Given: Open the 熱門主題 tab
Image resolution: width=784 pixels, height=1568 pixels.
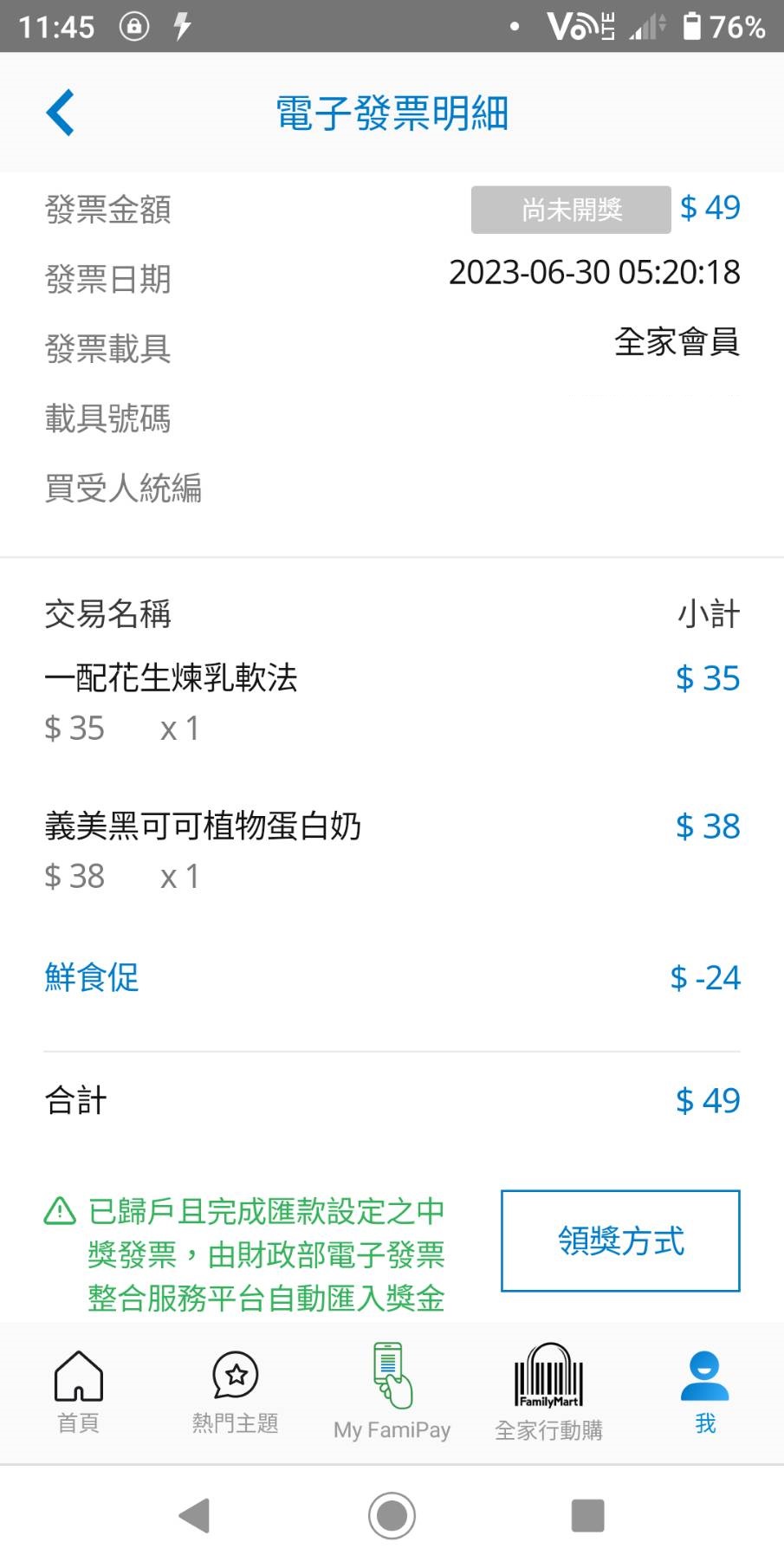Looking at the screenshot, I should tap(235, 1391).
